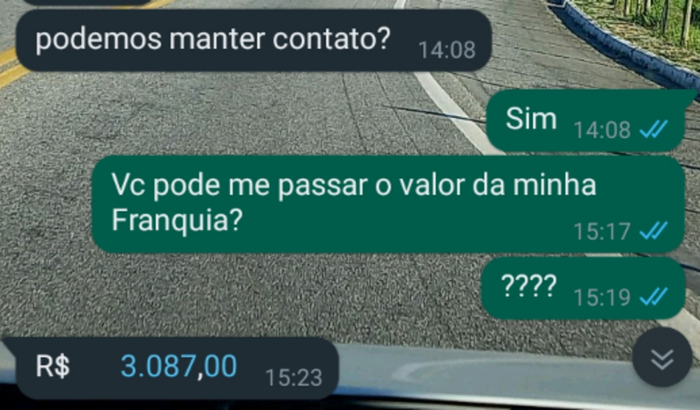This screenshot has height=410, width=700.
Task: Jump to the latest messages with down arrow
Action: [662, 358]
